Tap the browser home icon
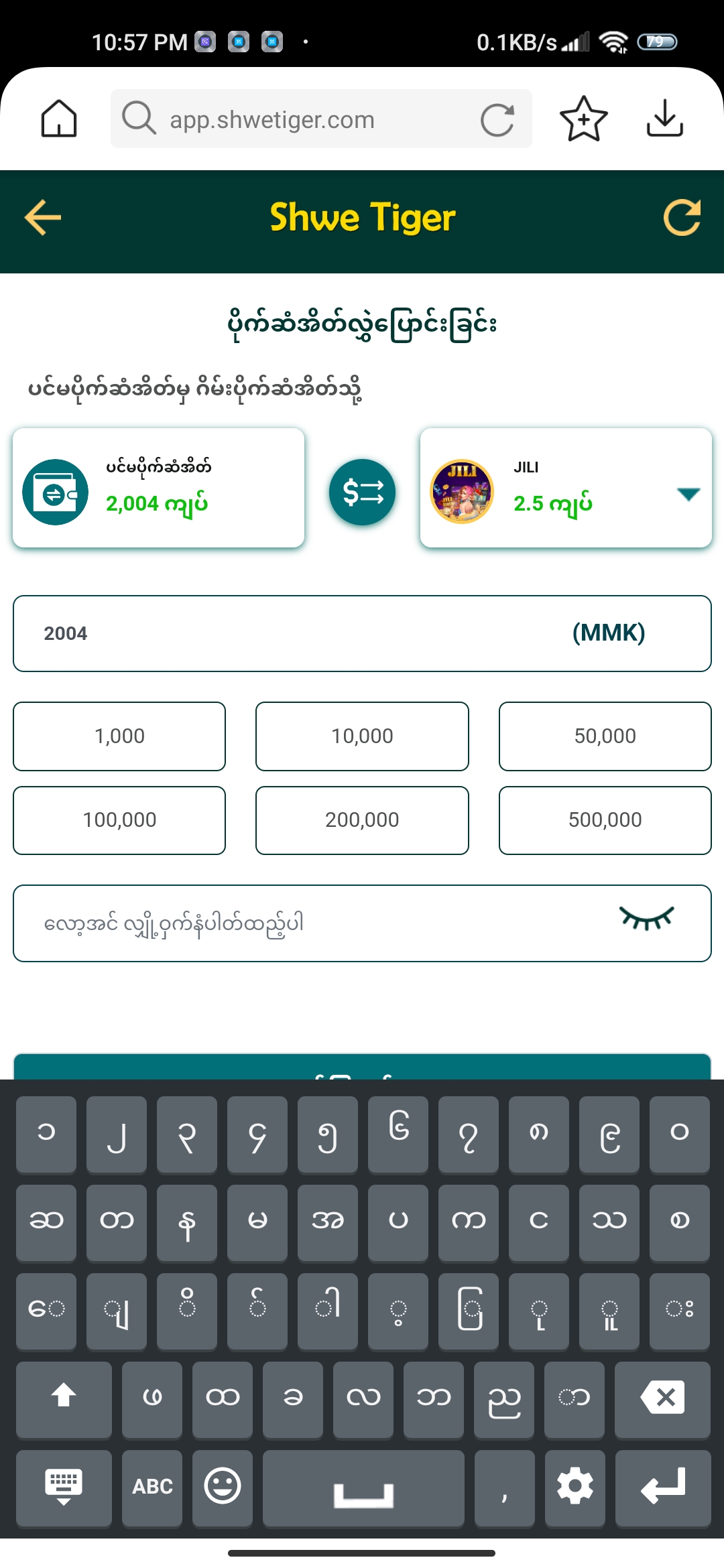This screenshot has height=1568, width=724. [x=59, y=119]
